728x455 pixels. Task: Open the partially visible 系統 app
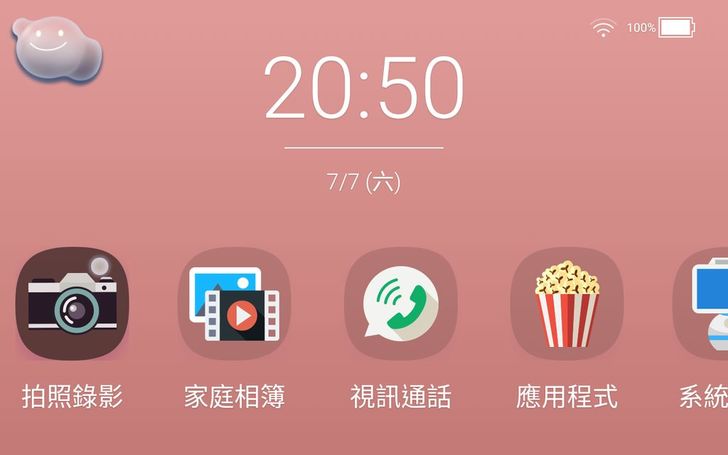click(x=706, y=304)
